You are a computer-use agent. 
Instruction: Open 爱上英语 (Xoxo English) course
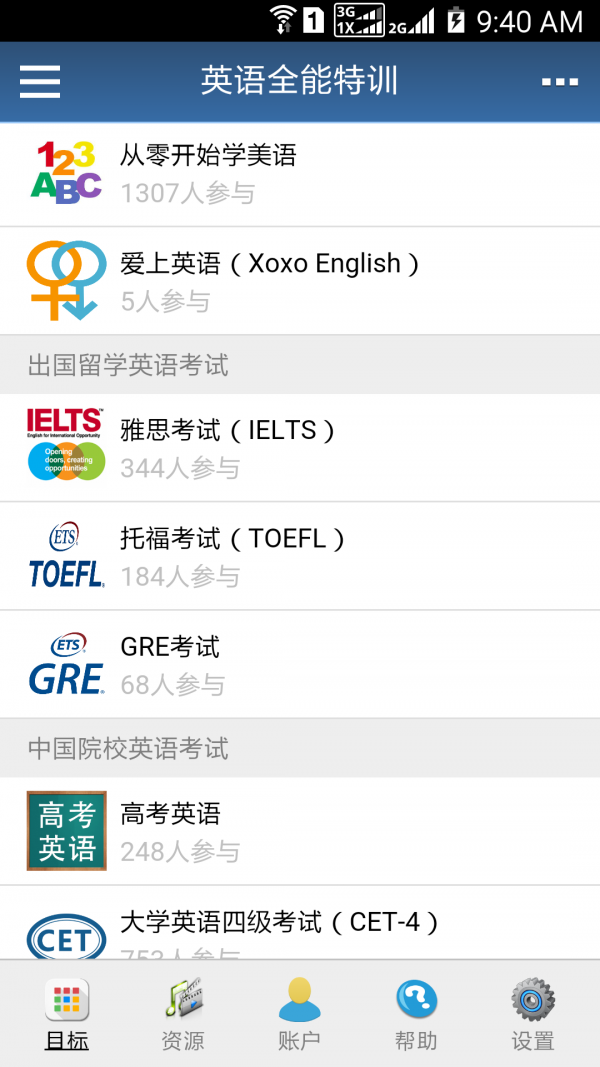coord(300,281)
